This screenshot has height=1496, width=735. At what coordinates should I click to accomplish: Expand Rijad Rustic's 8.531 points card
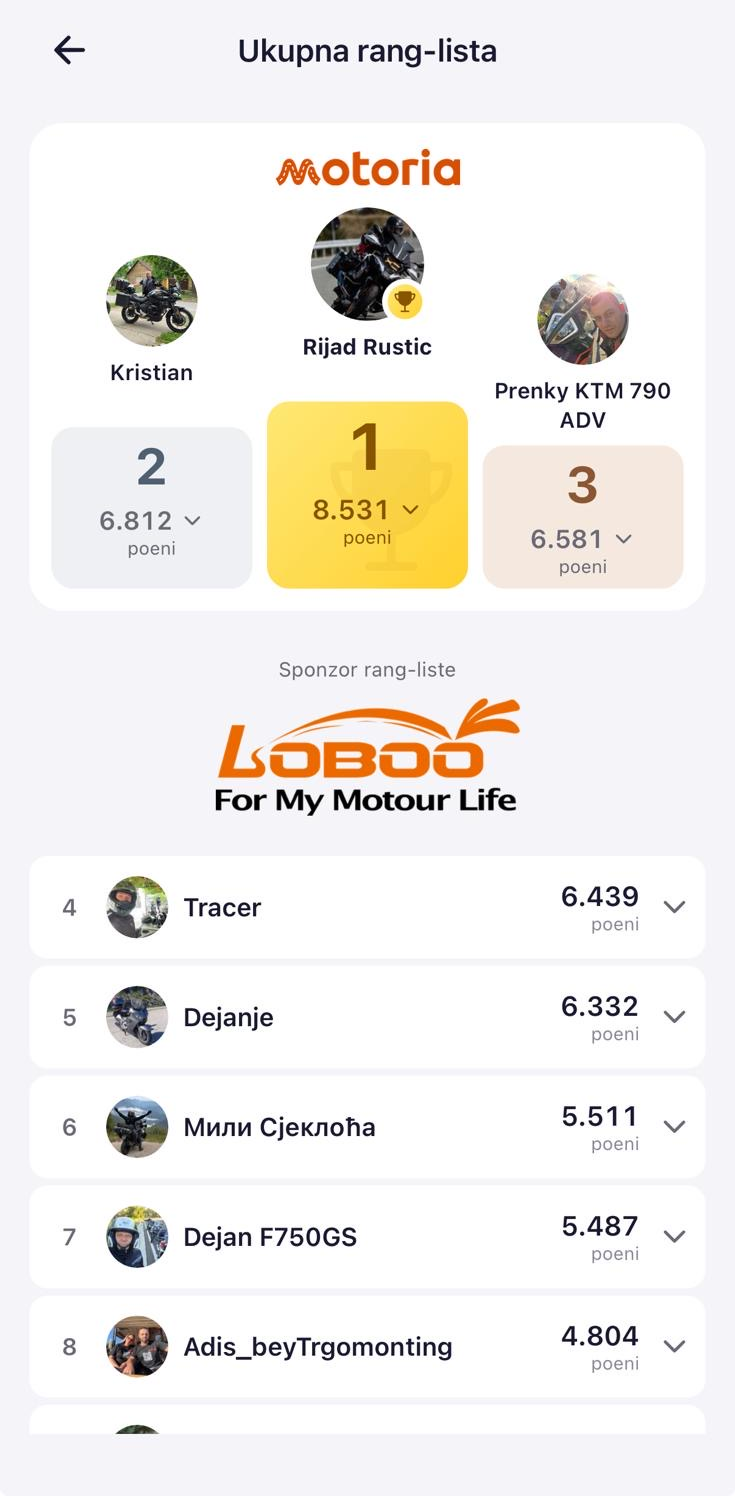[367, 495]
